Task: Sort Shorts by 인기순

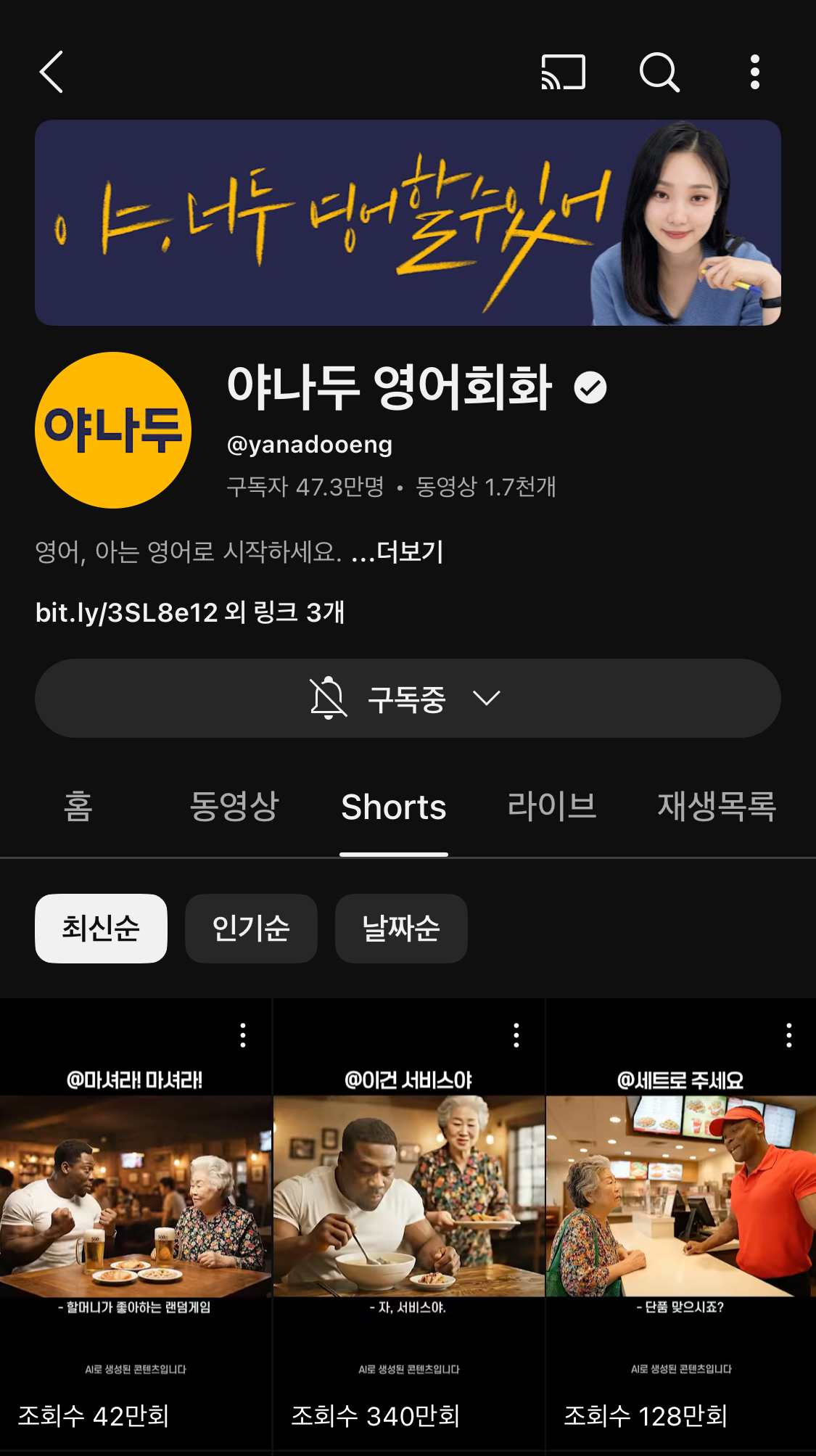Action: (x=251, y=929)
